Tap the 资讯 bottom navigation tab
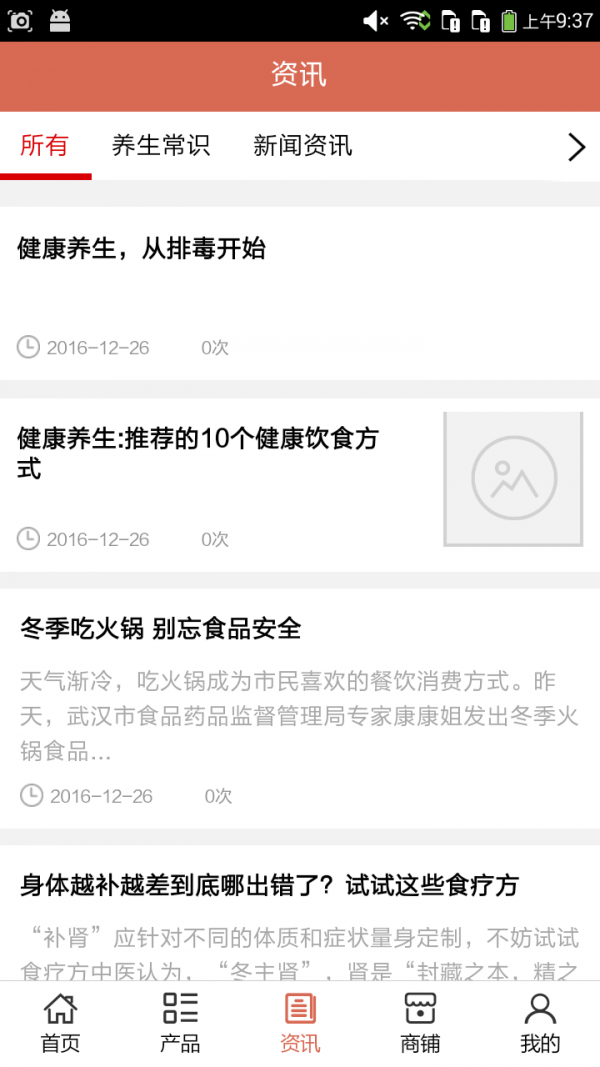Viewport: 600px width, 1067px height. 300,1023
